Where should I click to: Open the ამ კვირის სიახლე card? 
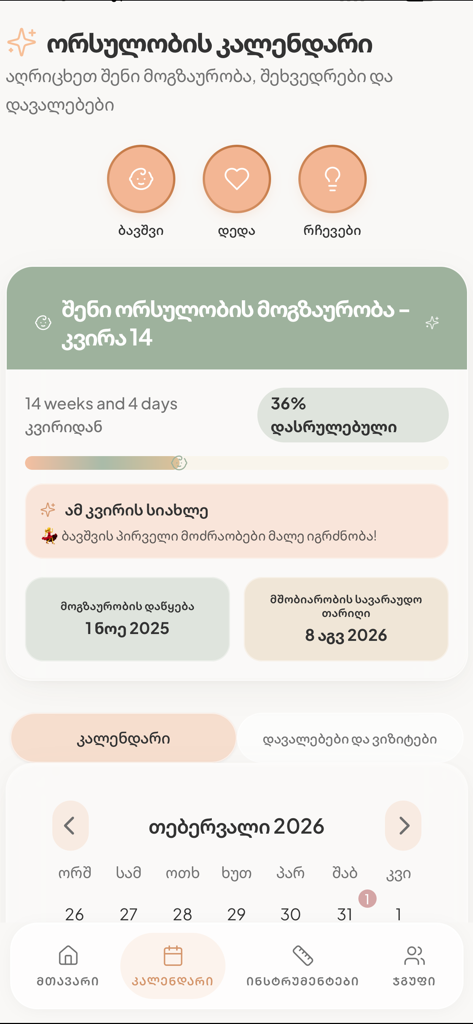click(x=236, y=521)
